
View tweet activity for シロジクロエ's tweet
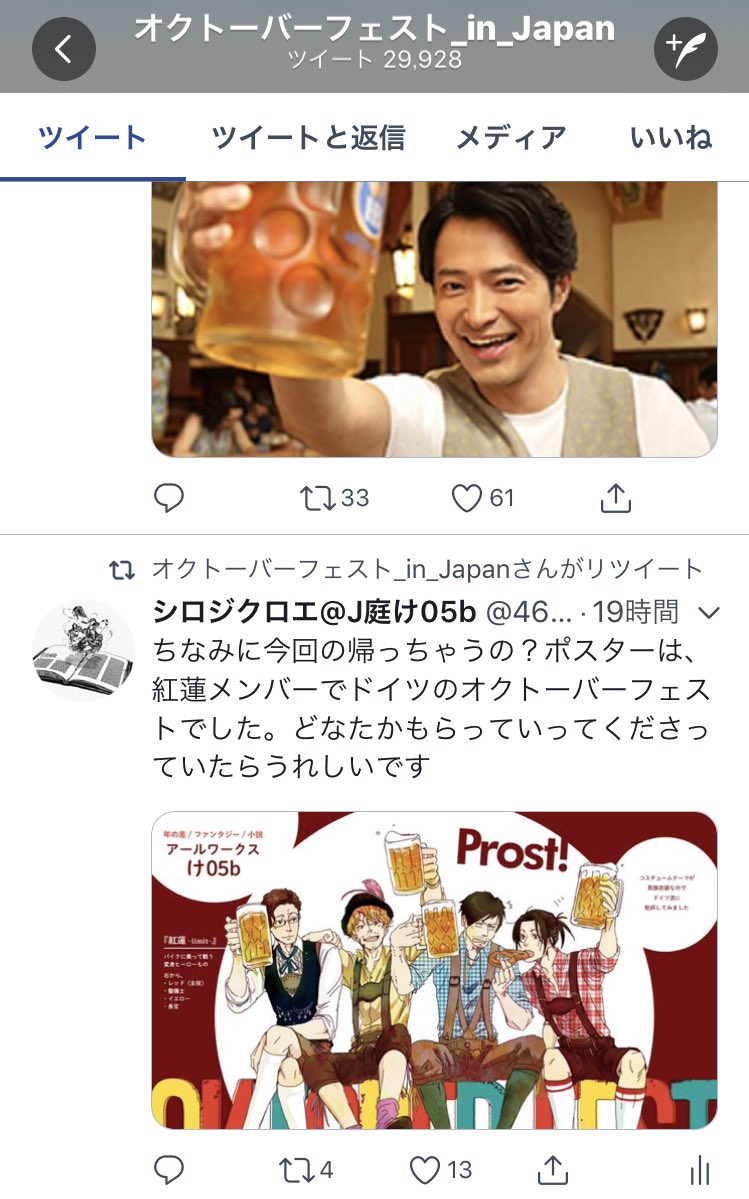pos(700,1169)
